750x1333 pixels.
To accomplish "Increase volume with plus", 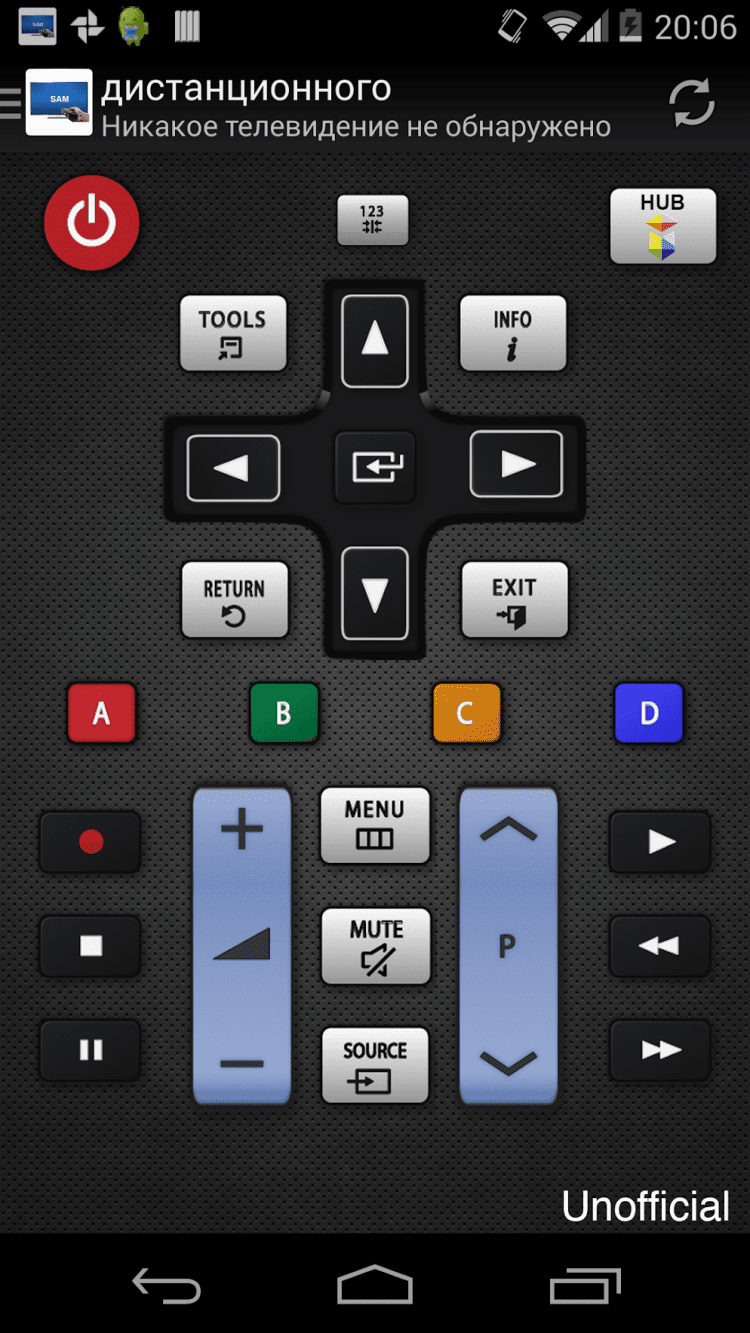I will (242, 830).
